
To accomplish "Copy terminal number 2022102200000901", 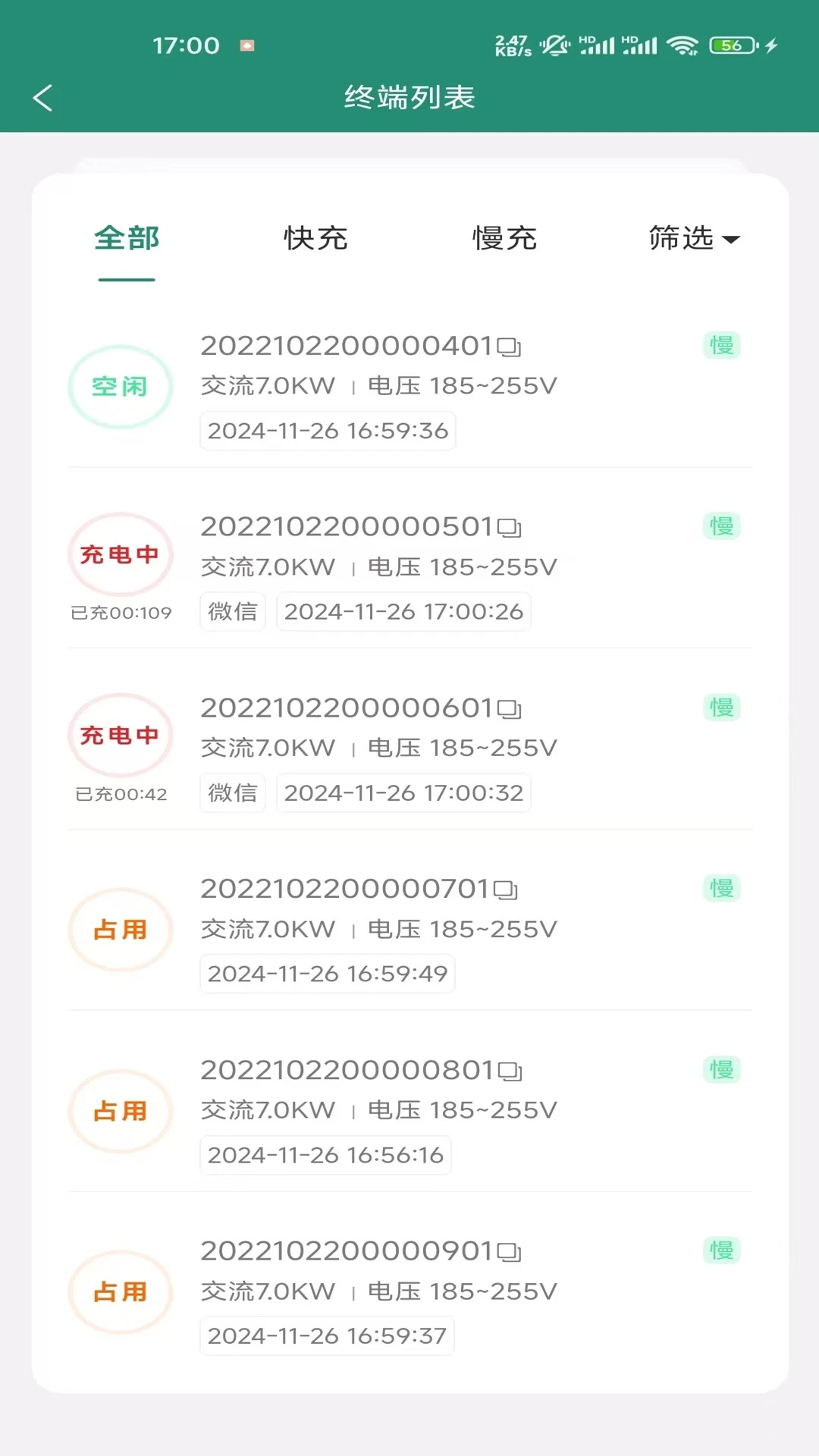I will click(x=510, y=1252).
